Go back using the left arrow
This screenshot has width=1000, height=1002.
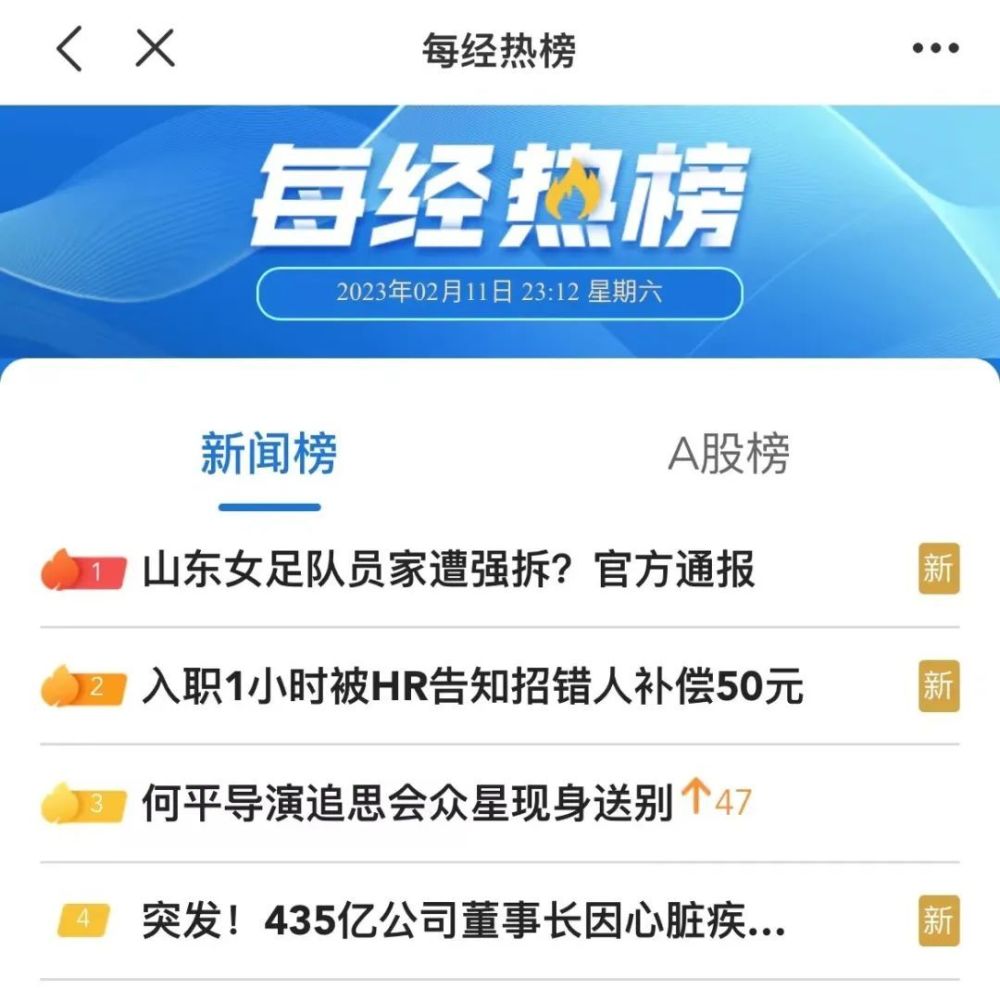click(x=69, y=49)
